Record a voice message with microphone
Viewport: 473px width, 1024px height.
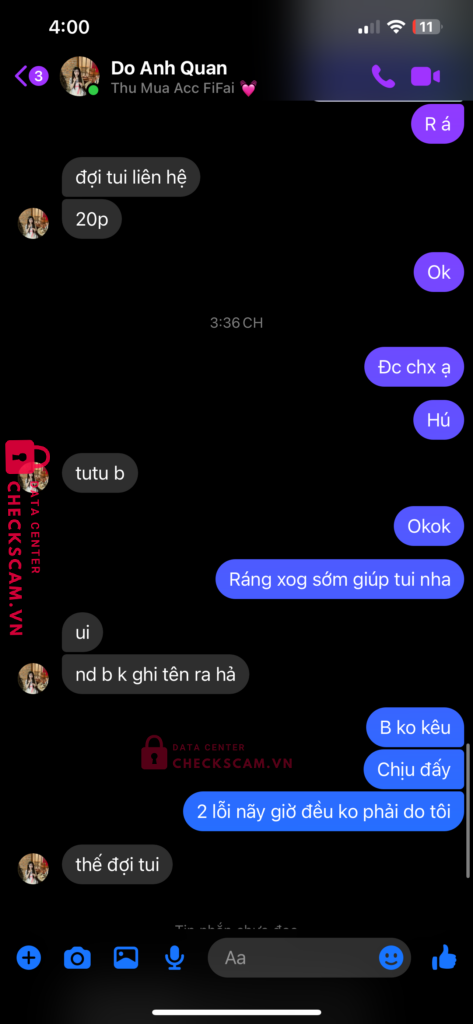pyautogui.click(x=174, y=958)
